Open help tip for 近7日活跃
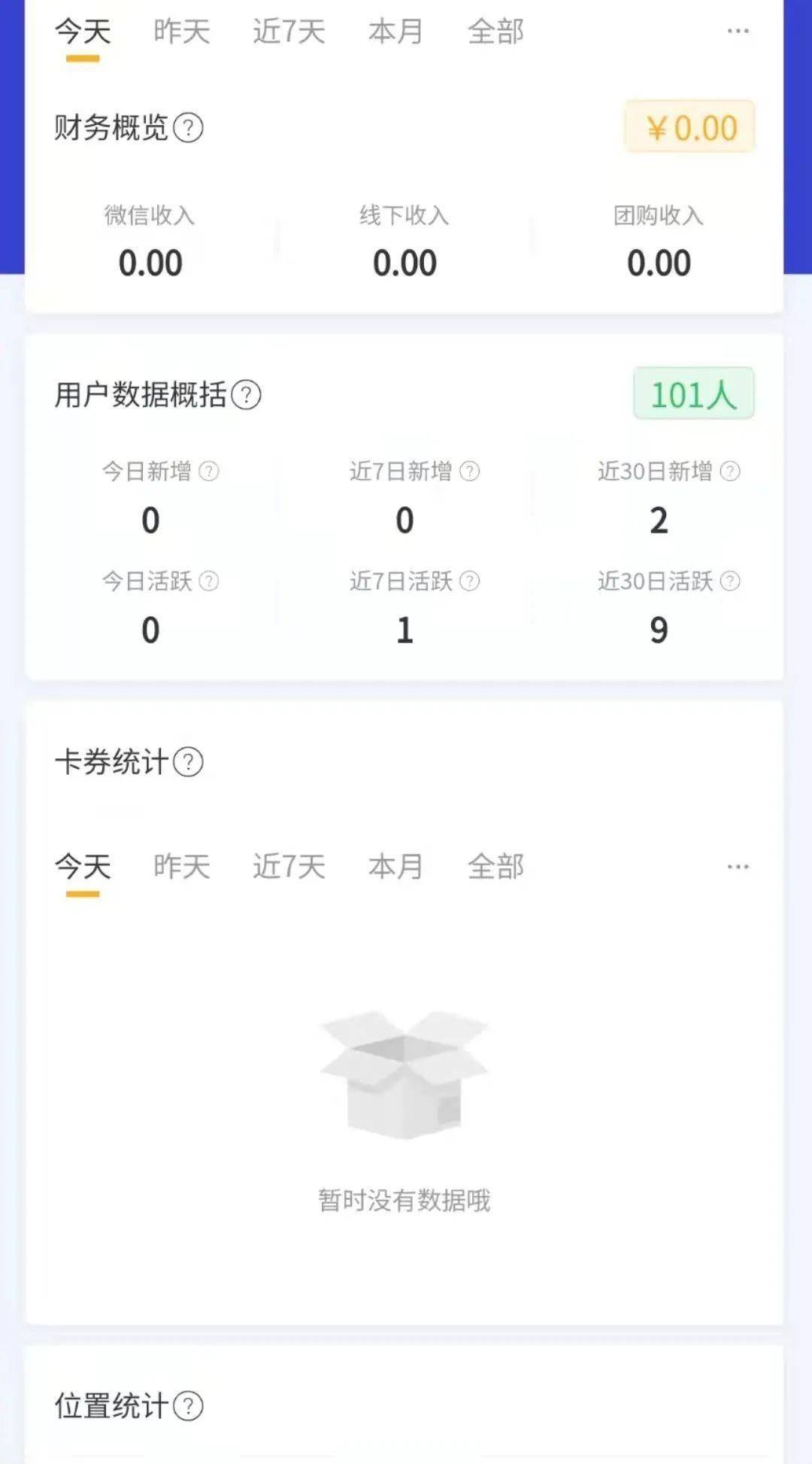 469,582
